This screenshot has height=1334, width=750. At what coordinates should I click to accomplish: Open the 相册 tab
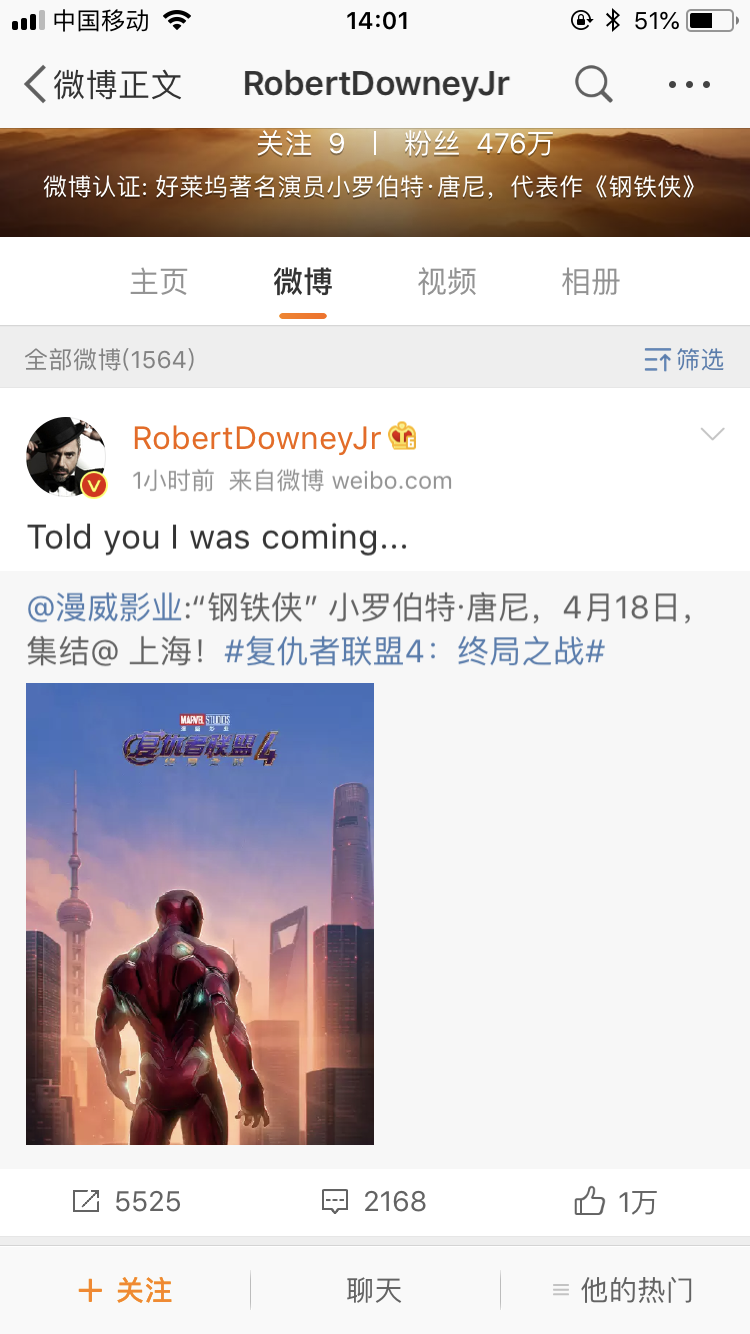[591, 282]
